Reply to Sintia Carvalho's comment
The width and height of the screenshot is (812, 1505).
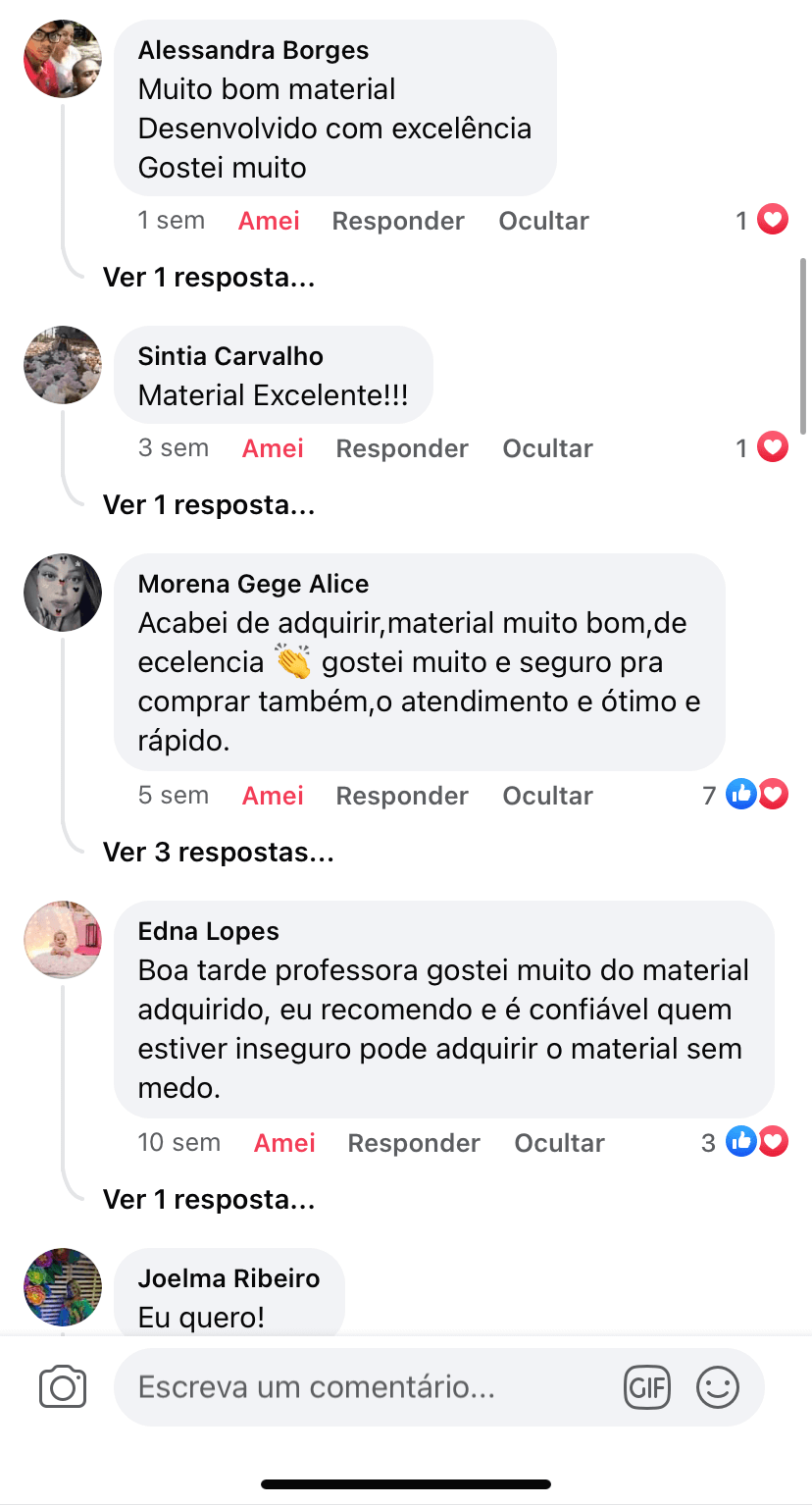402,448
